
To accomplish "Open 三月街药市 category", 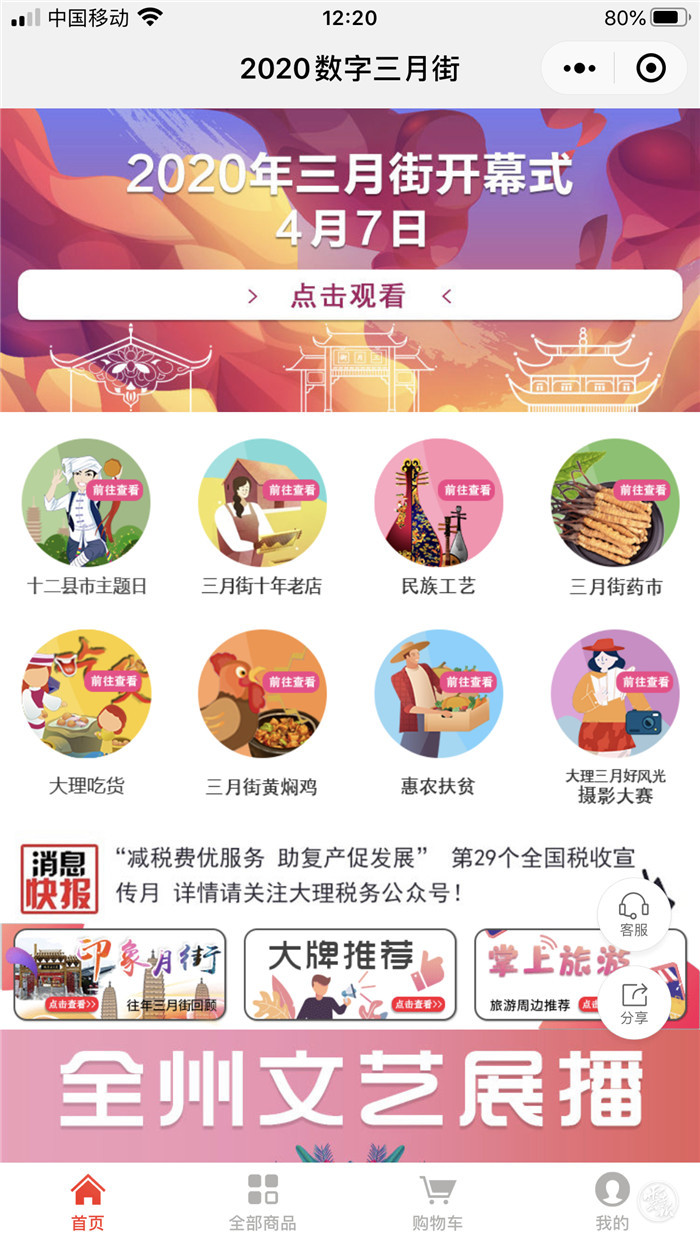I will (x=615, y=503).
